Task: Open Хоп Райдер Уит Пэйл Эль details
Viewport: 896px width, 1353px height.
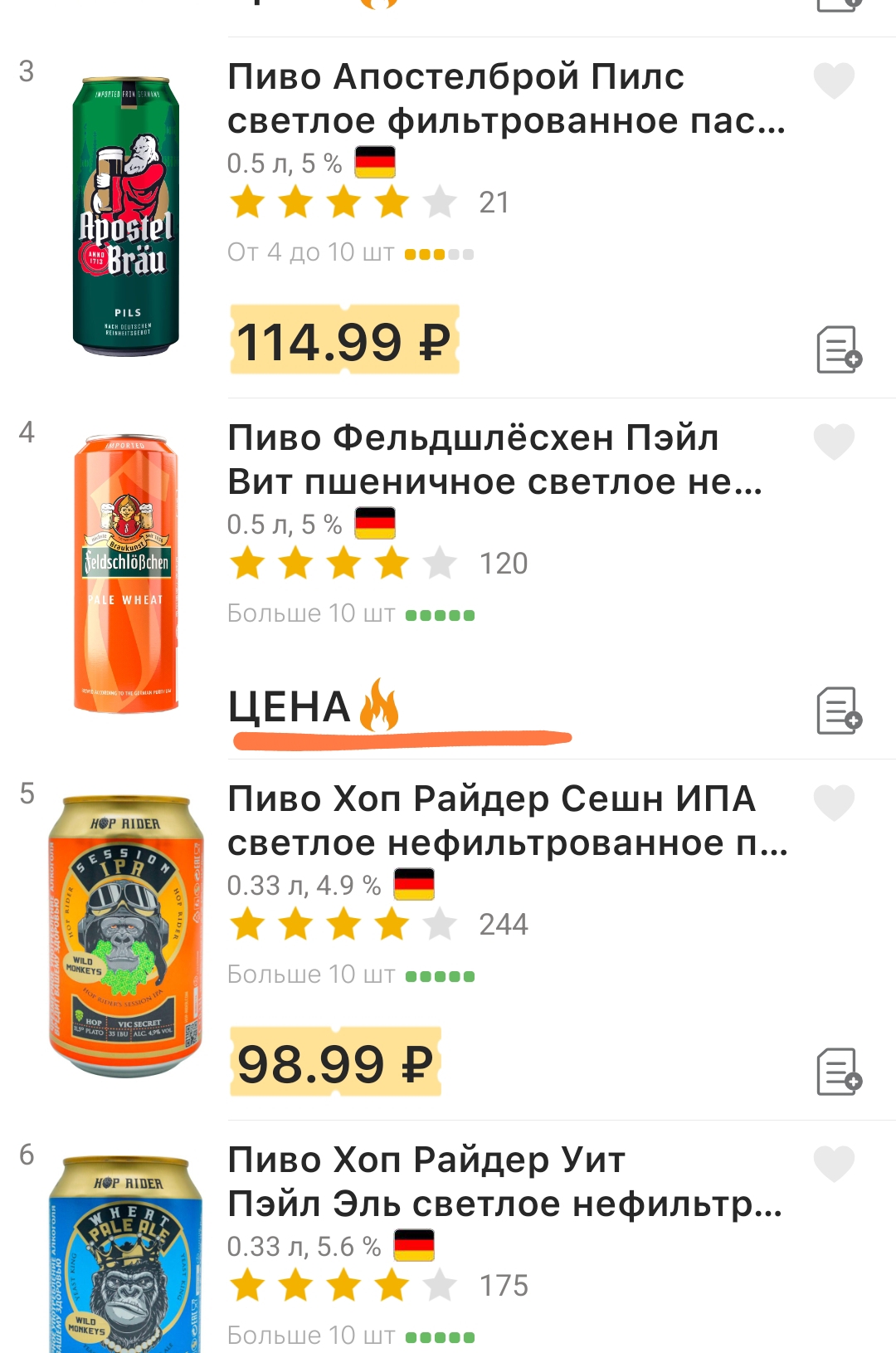Action: coord(504,1182)
